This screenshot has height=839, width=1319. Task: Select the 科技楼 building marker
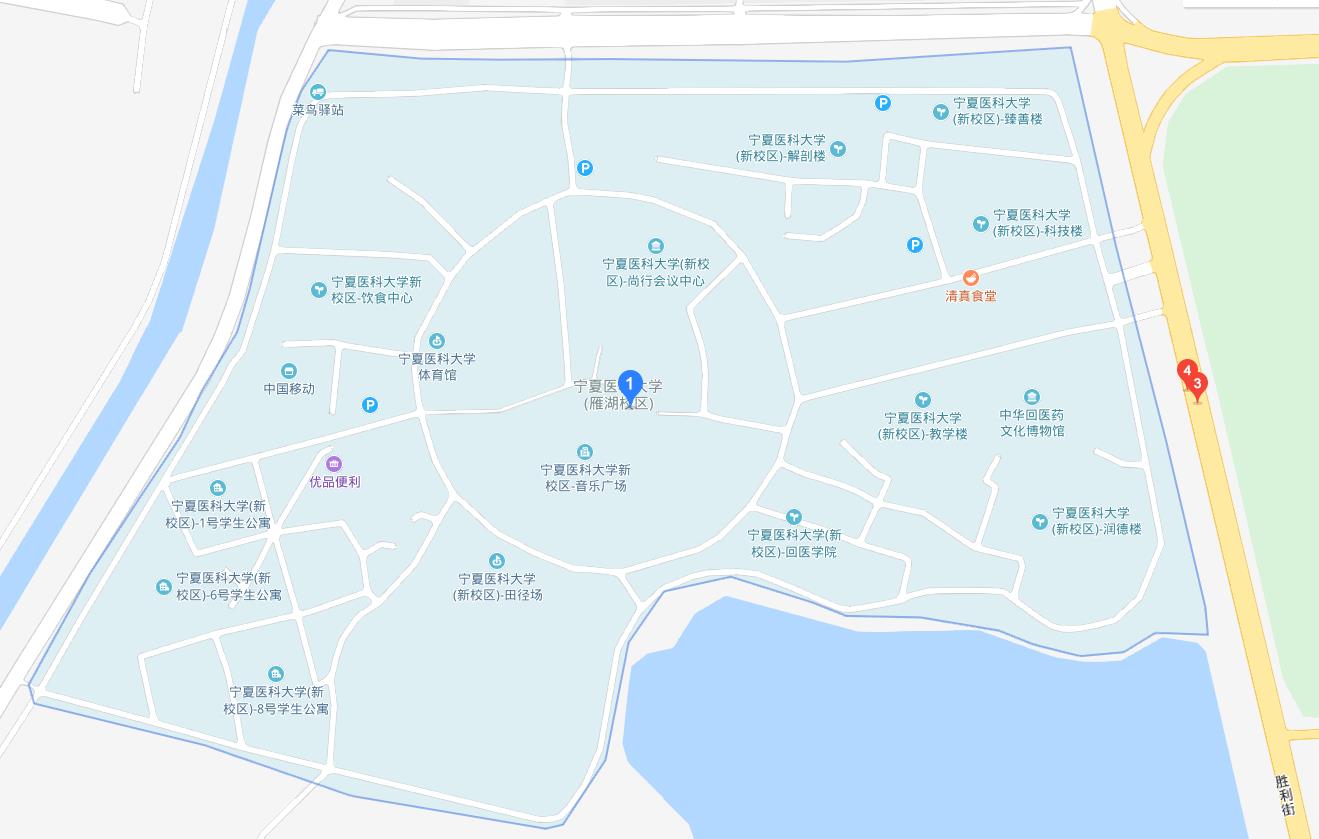point(981,223)
